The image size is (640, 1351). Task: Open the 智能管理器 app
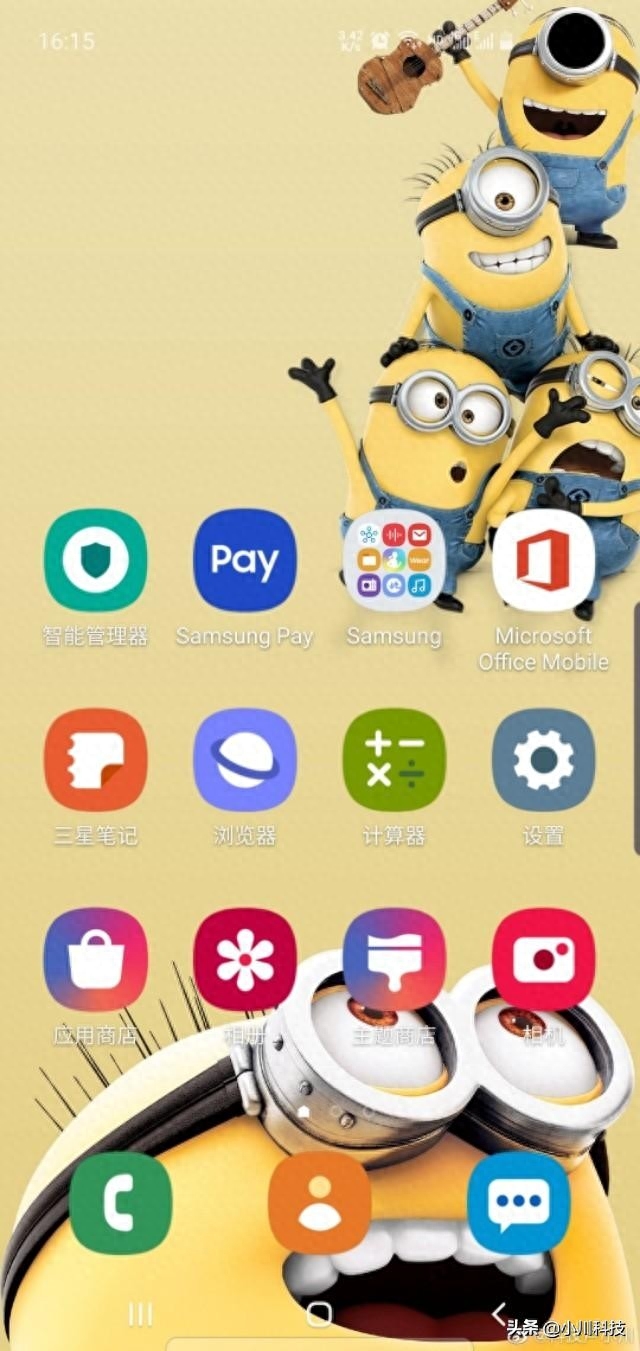pos(95,560)
